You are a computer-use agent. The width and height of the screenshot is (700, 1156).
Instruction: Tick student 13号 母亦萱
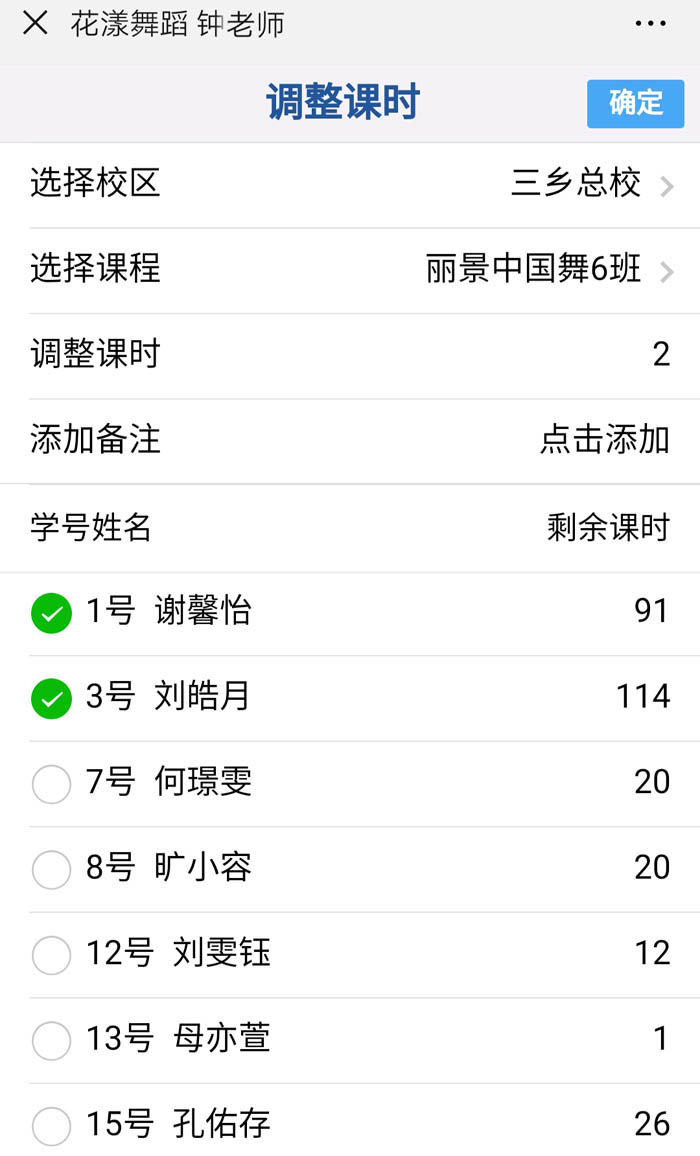tap(52, 1040)
